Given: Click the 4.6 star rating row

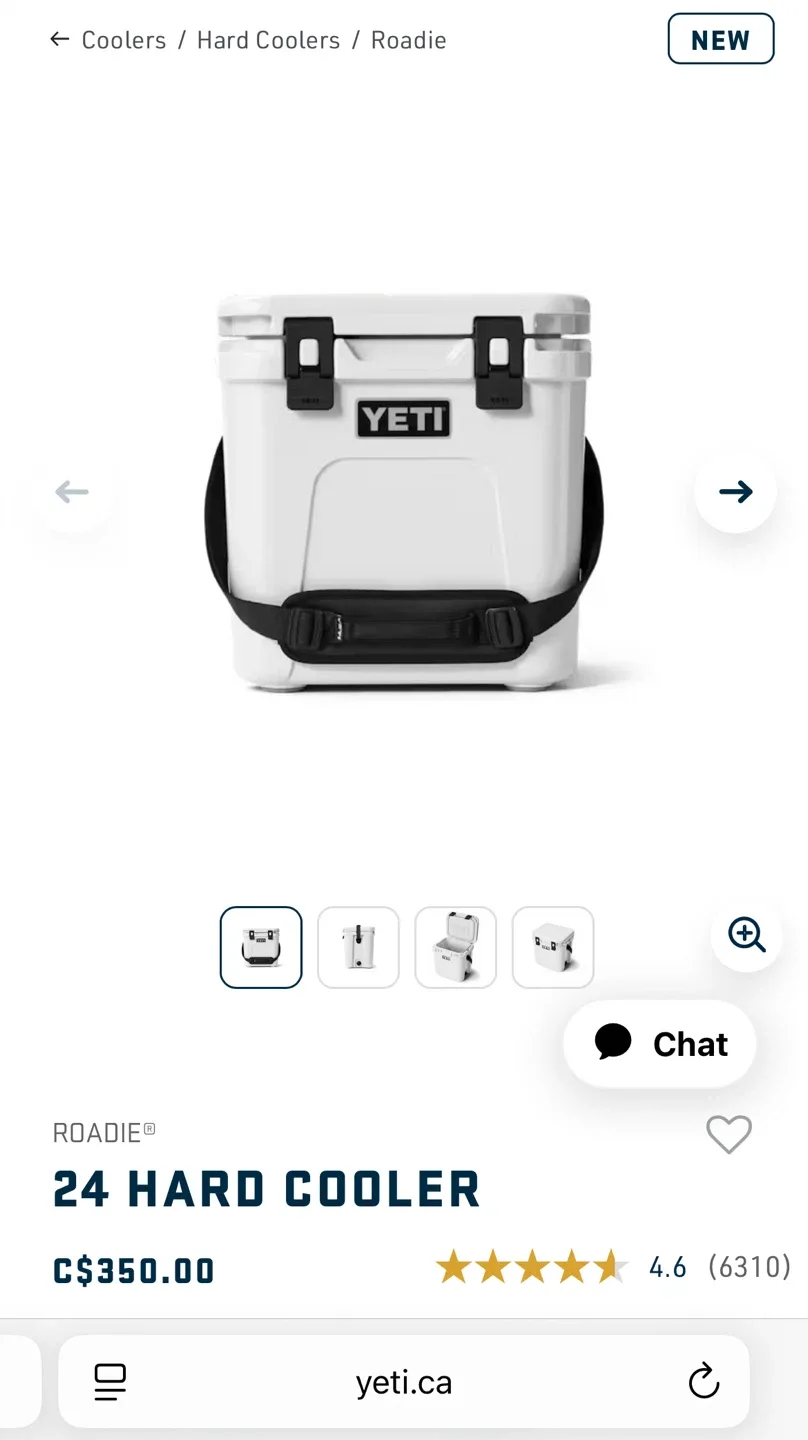Looking at the screenshot, I should click(667, 1267).
